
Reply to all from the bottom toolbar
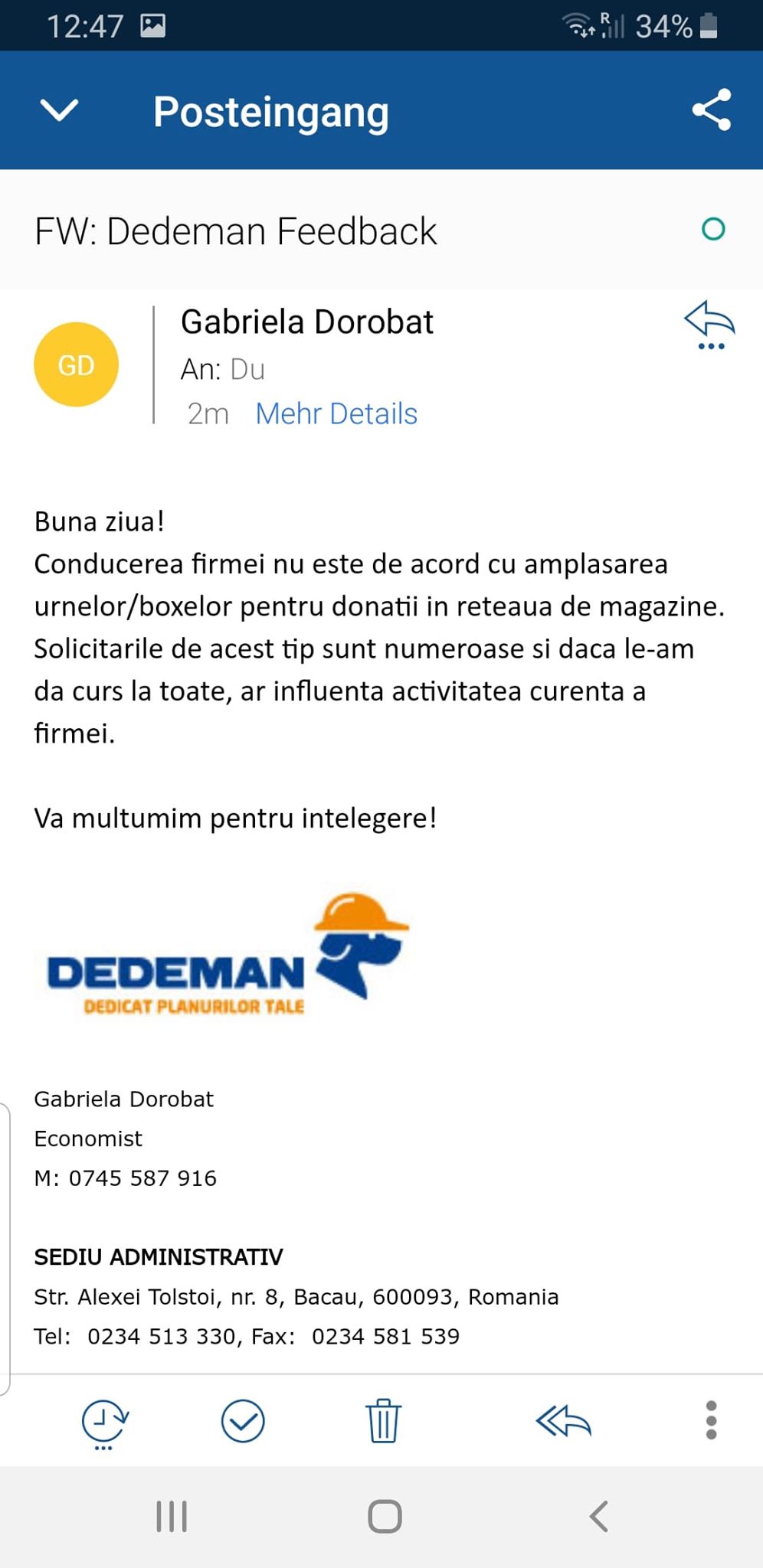click(x=564, y=1421)
